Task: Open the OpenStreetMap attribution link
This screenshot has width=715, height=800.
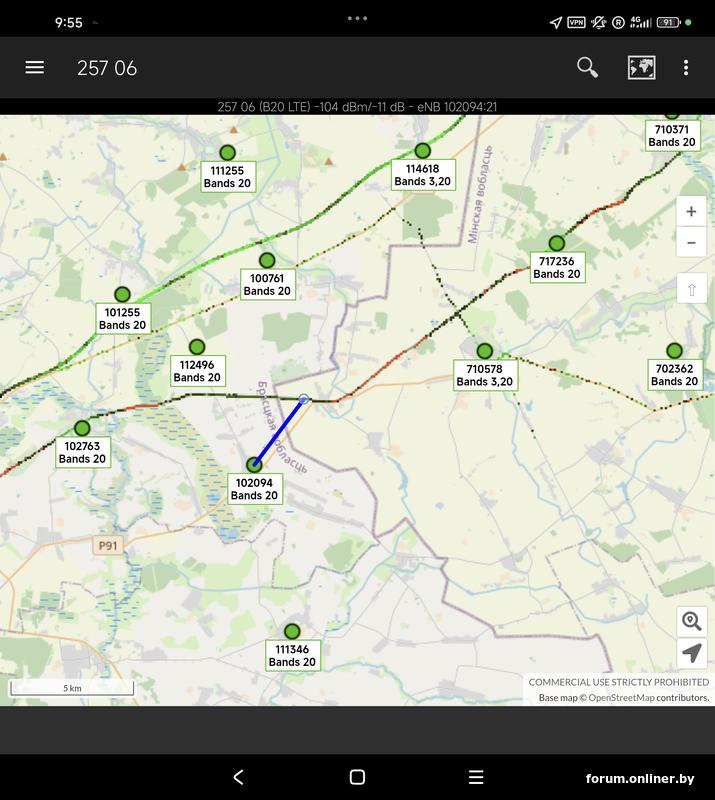Action: (x=621, y=698)
